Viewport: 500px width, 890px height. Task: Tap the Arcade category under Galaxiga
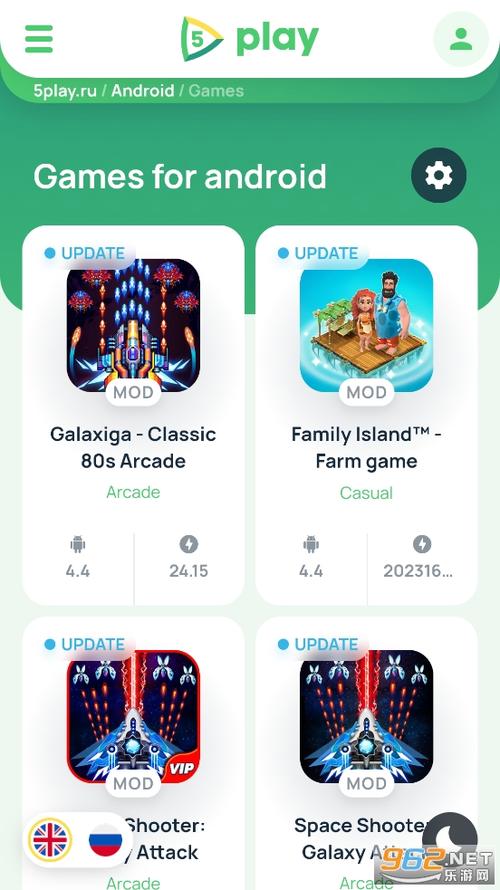pos(133,492)
